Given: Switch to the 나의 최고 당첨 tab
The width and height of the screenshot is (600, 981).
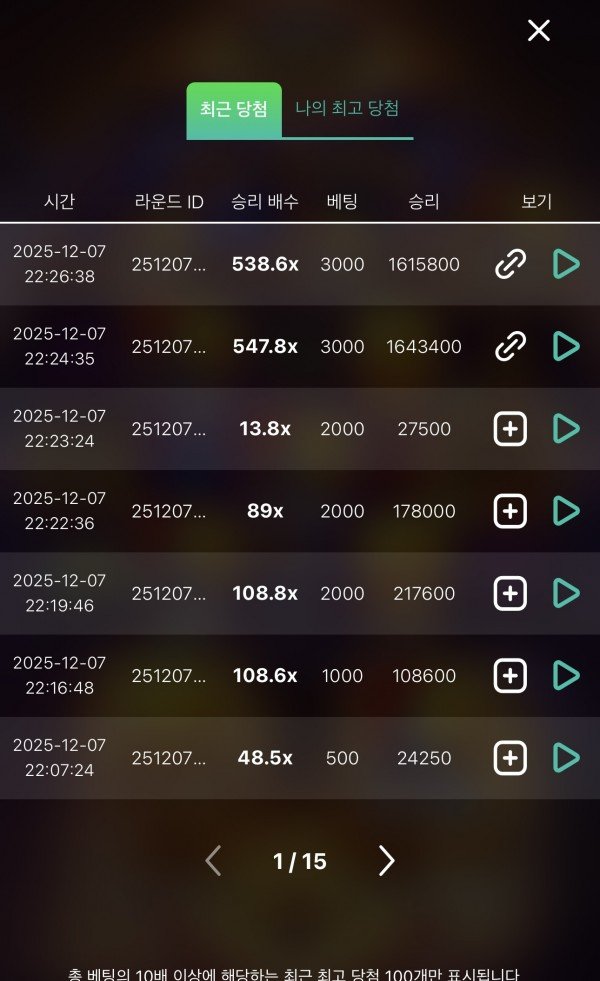Looking at the screenshot, I should 347,109.
